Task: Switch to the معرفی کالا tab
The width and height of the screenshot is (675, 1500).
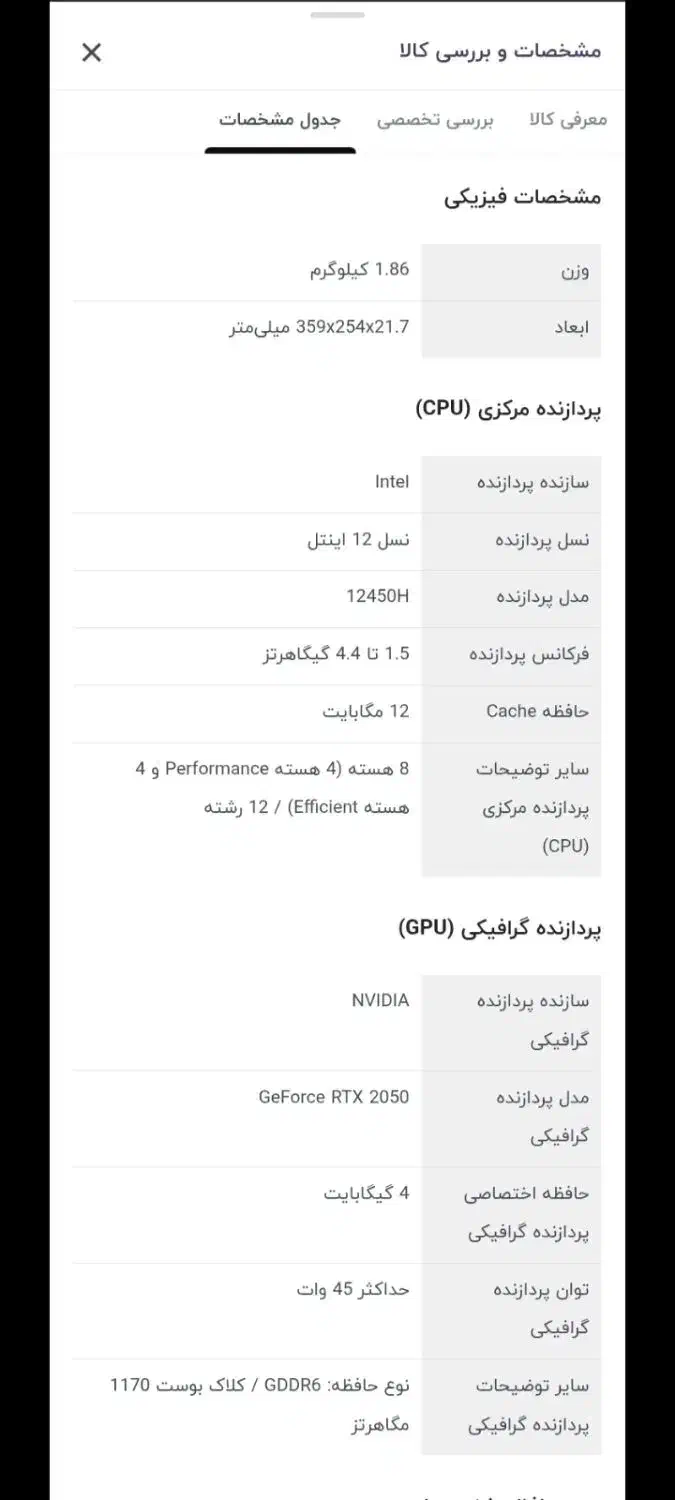Action: (x=567, y=120)
